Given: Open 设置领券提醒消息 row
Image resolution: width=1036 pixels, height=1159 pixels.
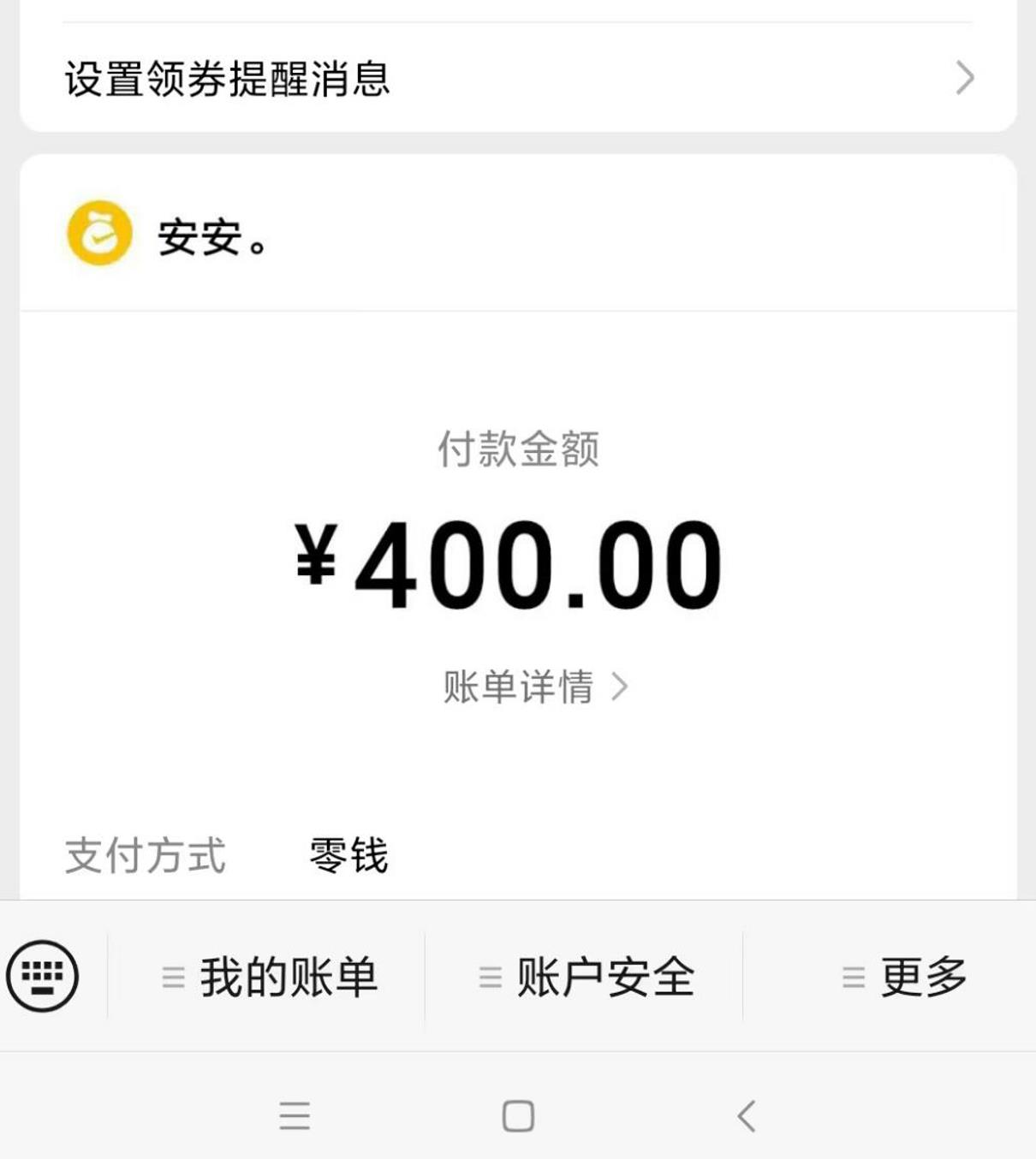Looking at the screenshot, I should [517, 79].
